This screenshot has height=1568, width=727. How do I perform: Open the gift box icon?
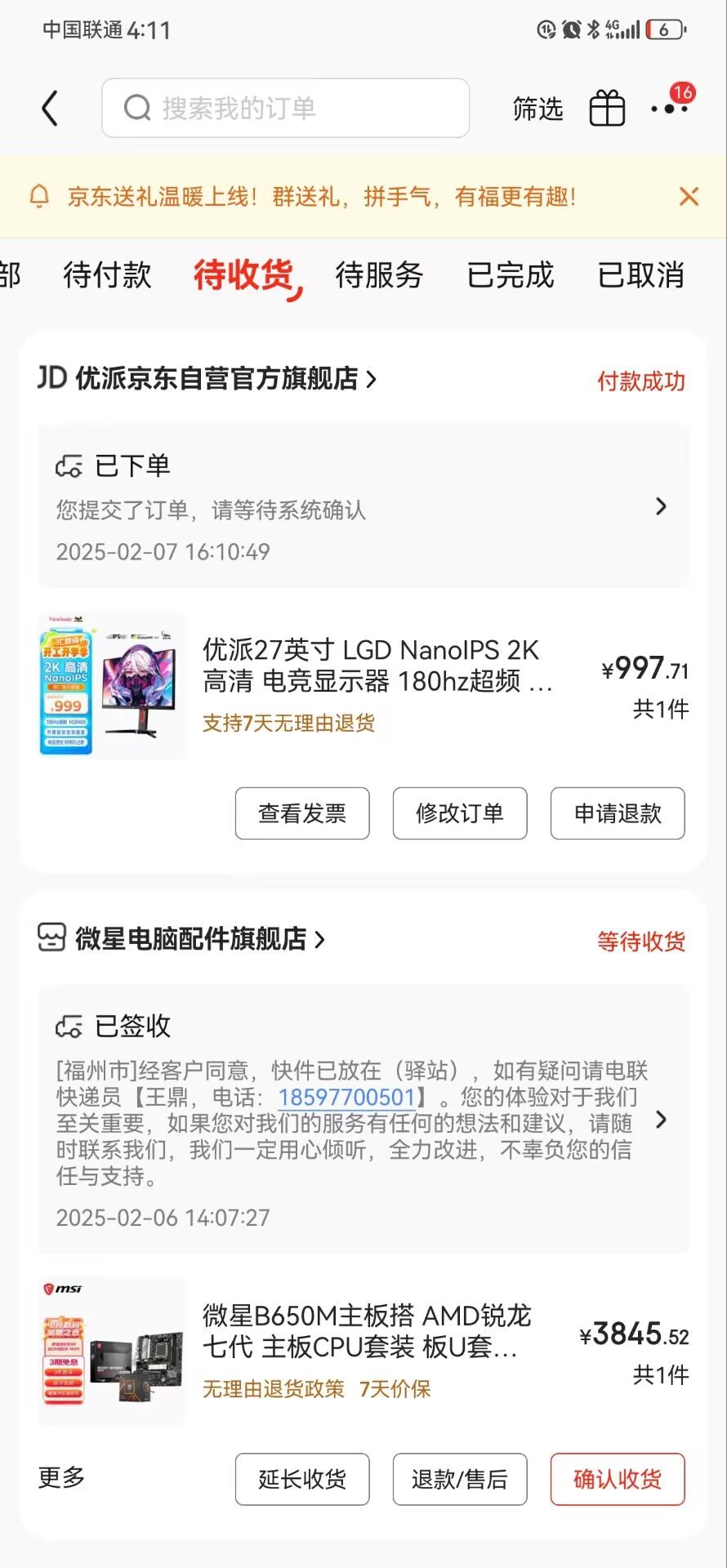tap(607, 108)
